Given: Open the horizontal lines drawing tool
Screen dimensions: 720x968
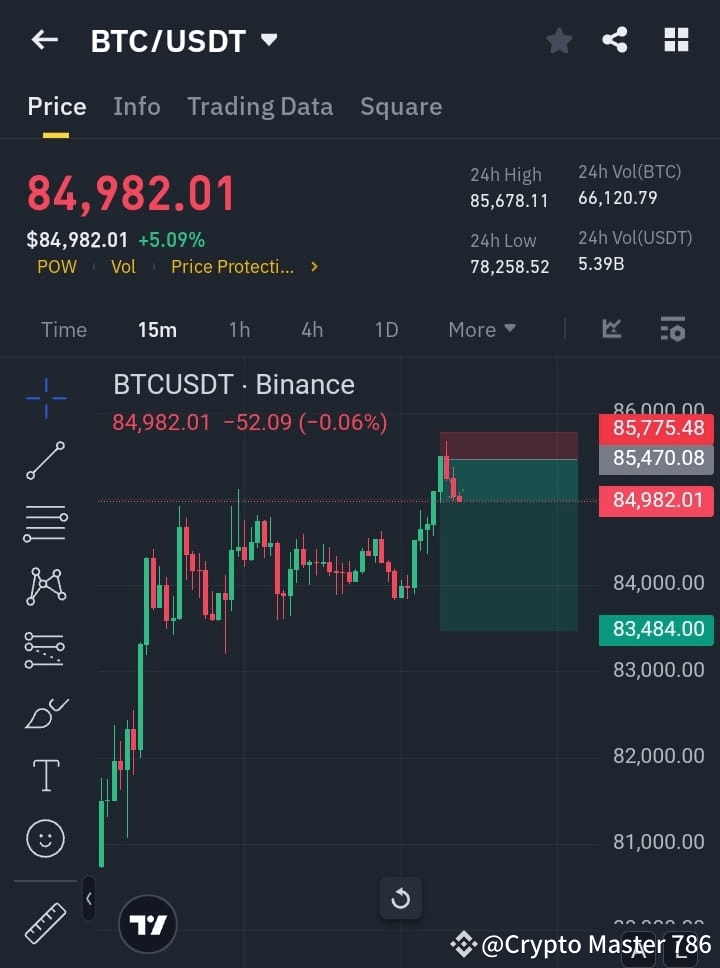Looking at the screenshot, I should pos(45,524).
